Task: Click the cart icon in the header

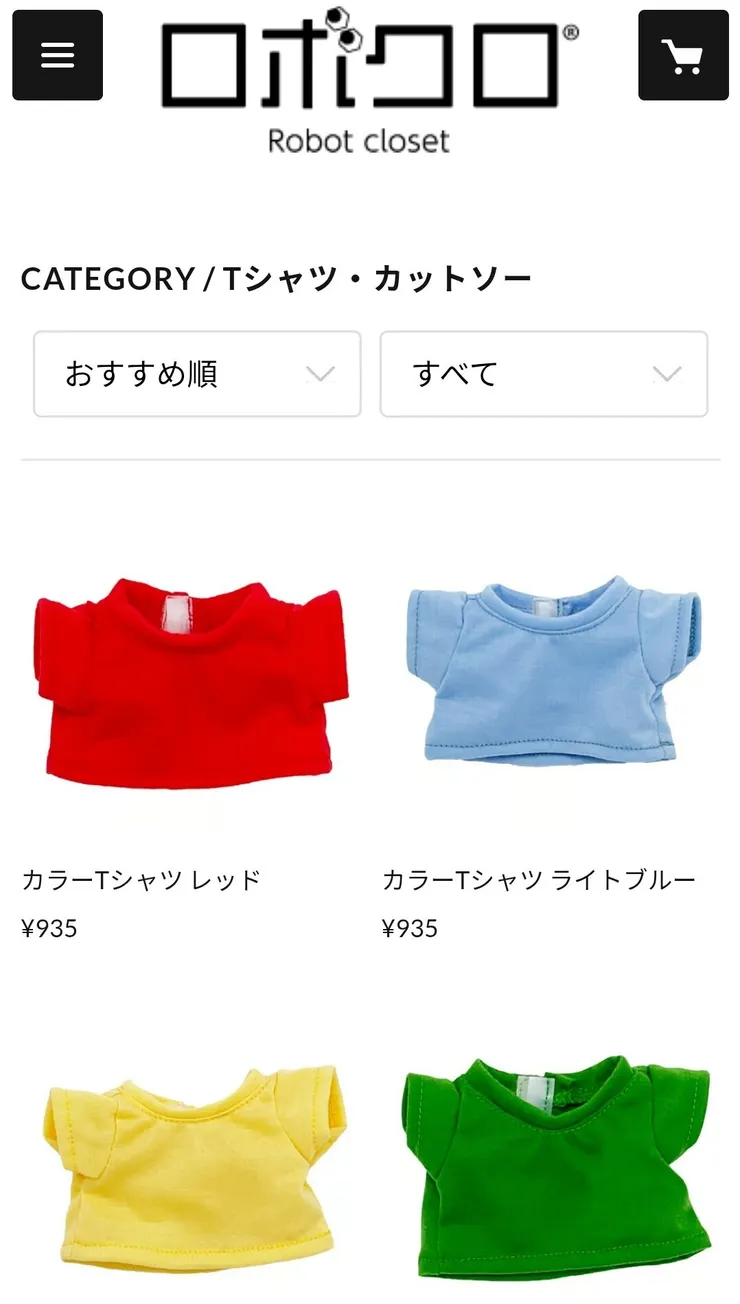Action: (x=683, y=55)
